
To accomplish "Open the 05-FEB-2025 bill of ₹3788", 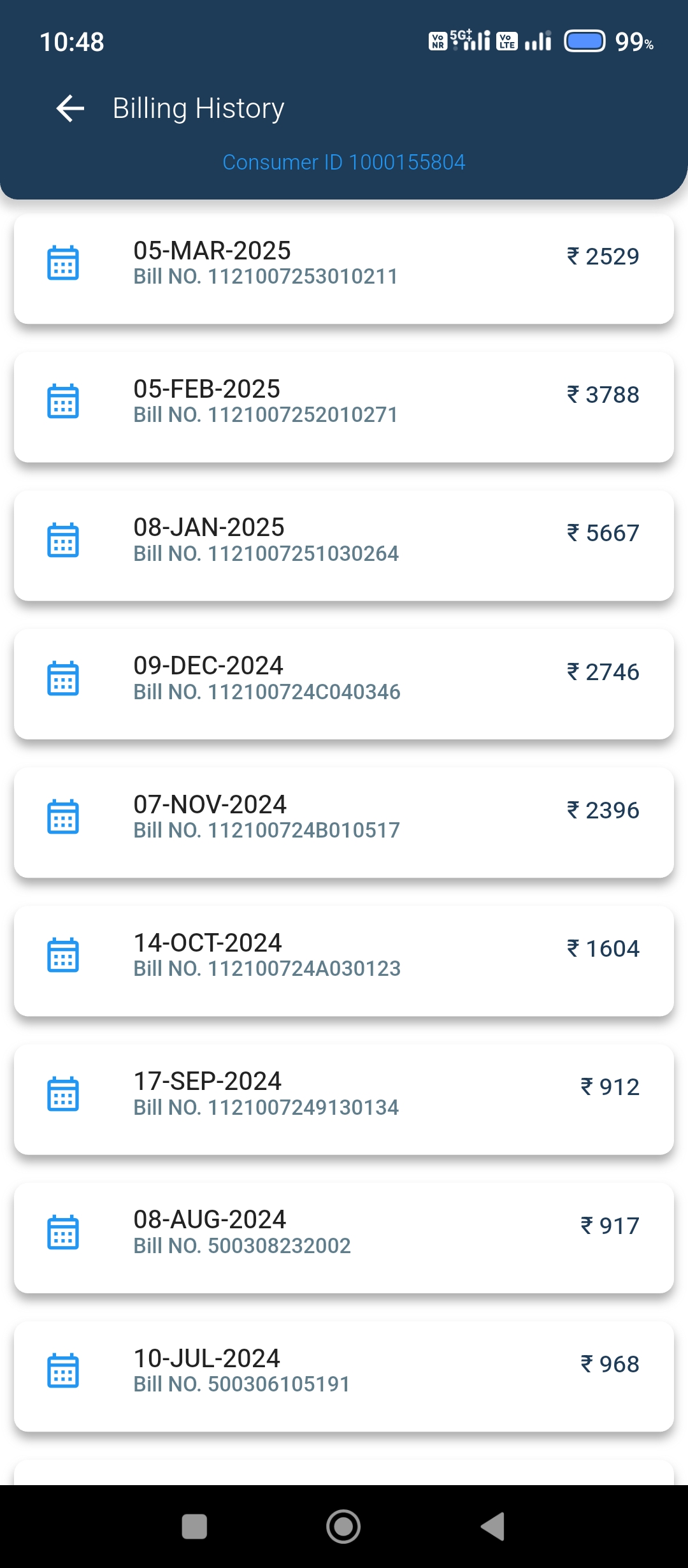I will 344,407.
